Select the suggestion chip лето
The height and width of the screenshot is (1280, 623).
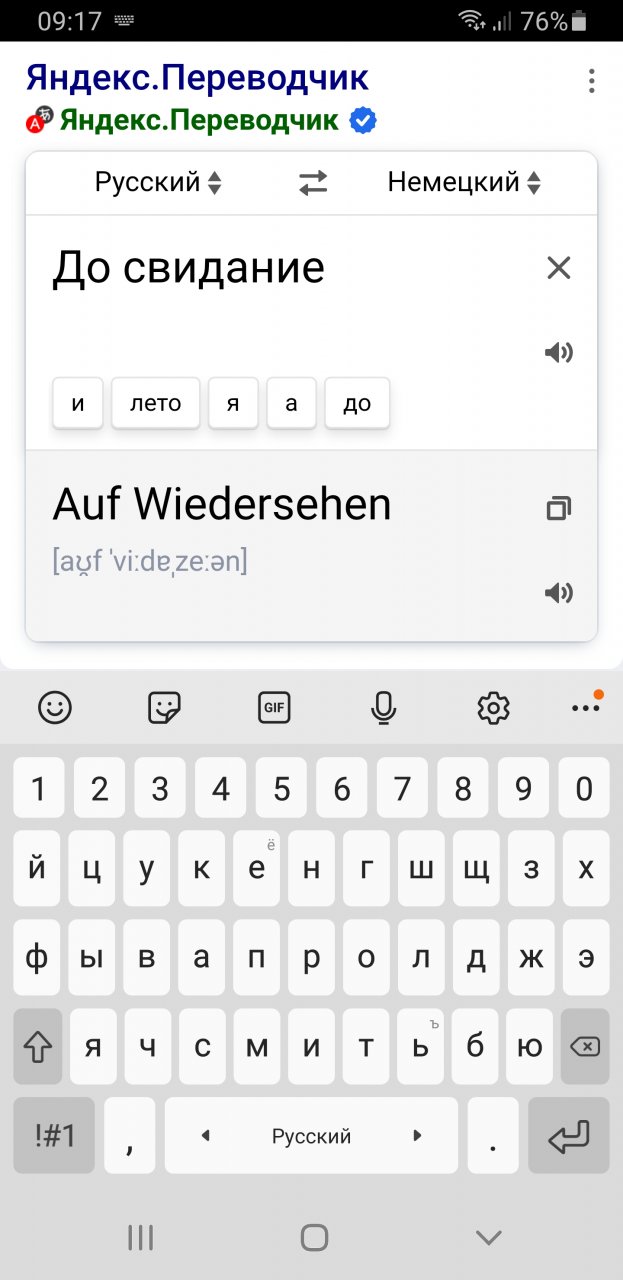155,403
